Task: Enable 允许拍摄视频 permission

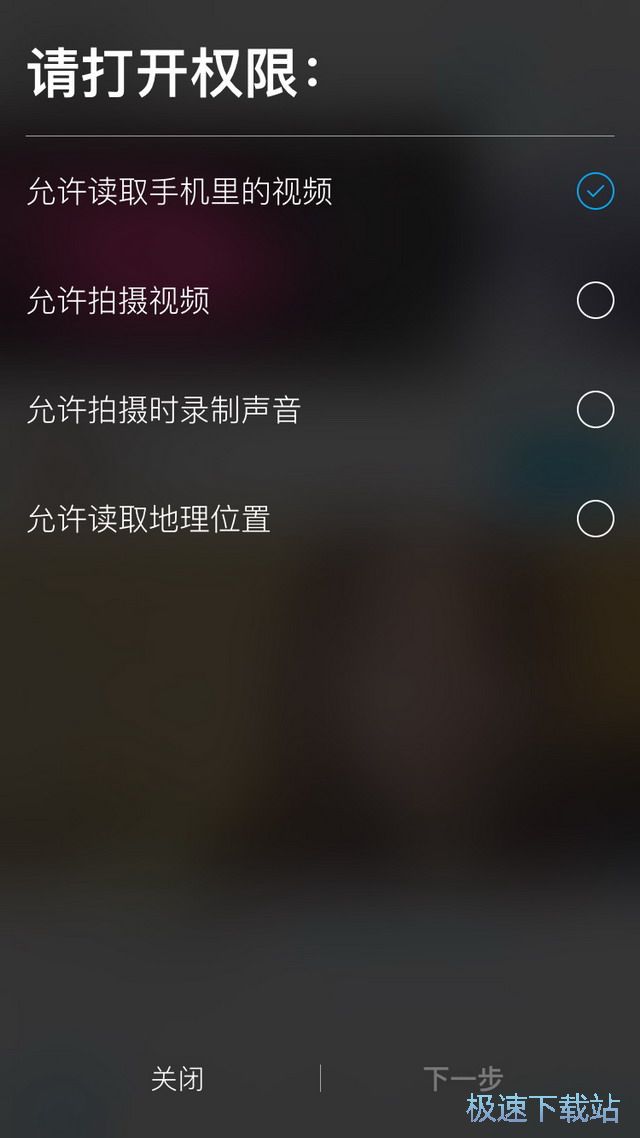Action: (x=595, y=300)
